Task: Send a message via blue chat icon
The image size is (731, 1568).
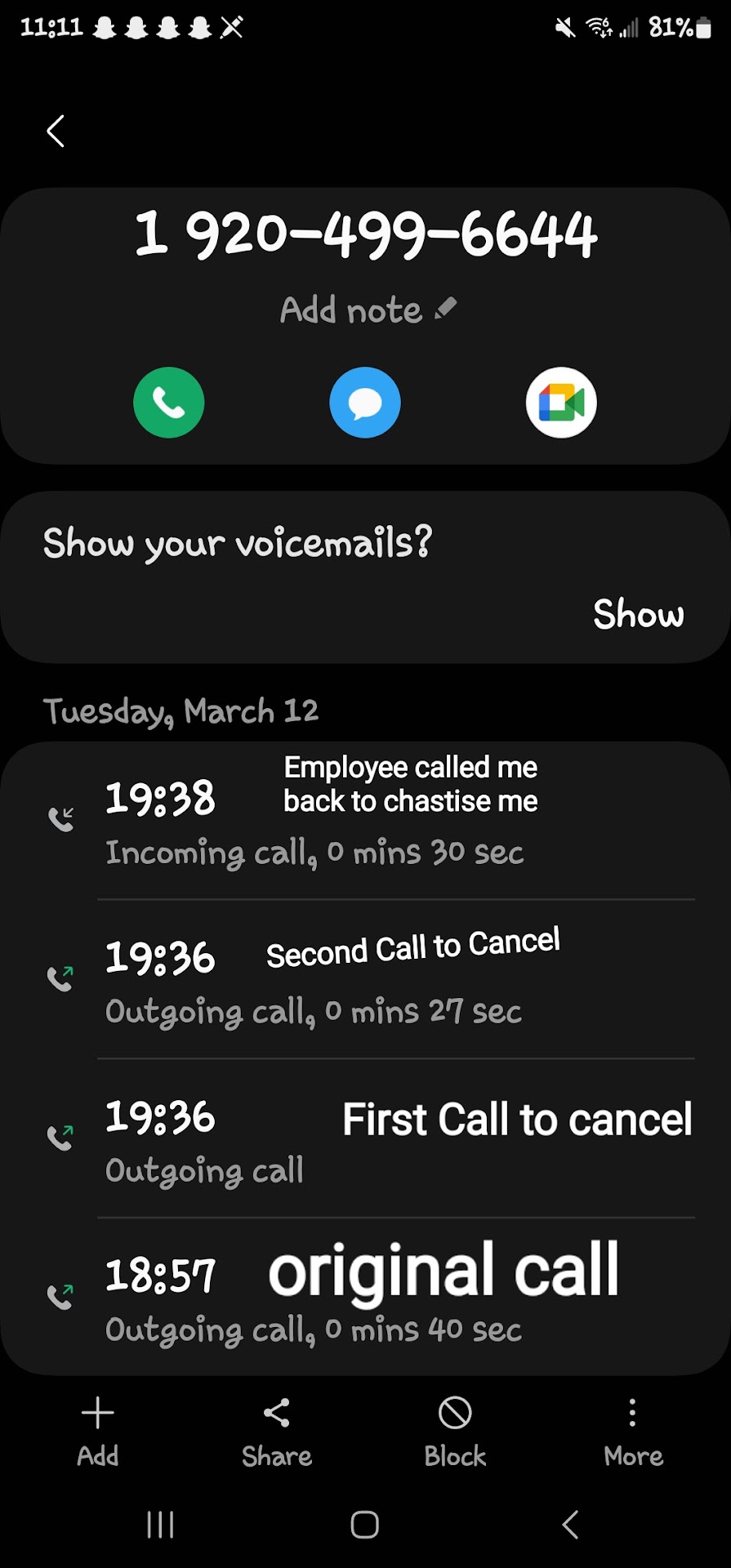Action: (365, 403)
